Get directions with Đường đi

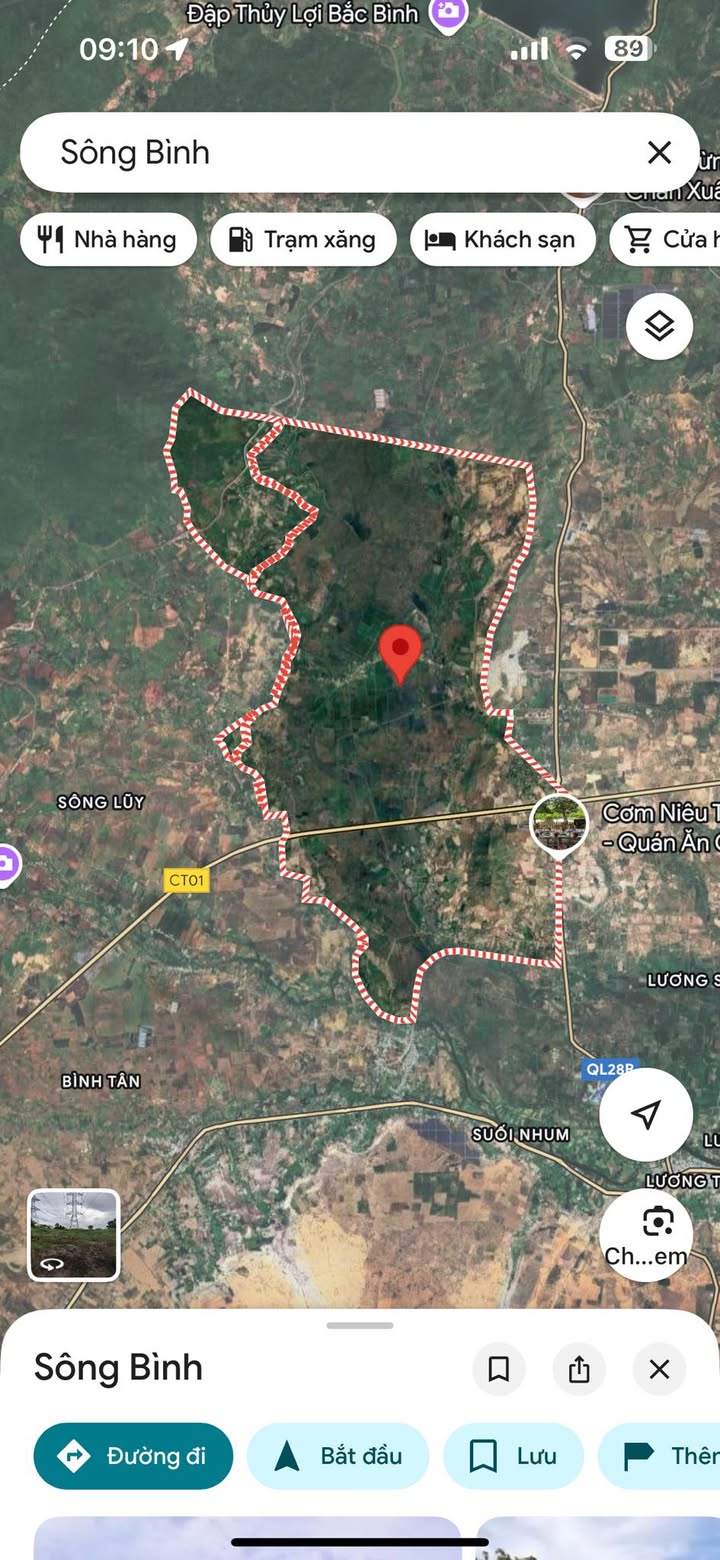[x=133, y=1456]
